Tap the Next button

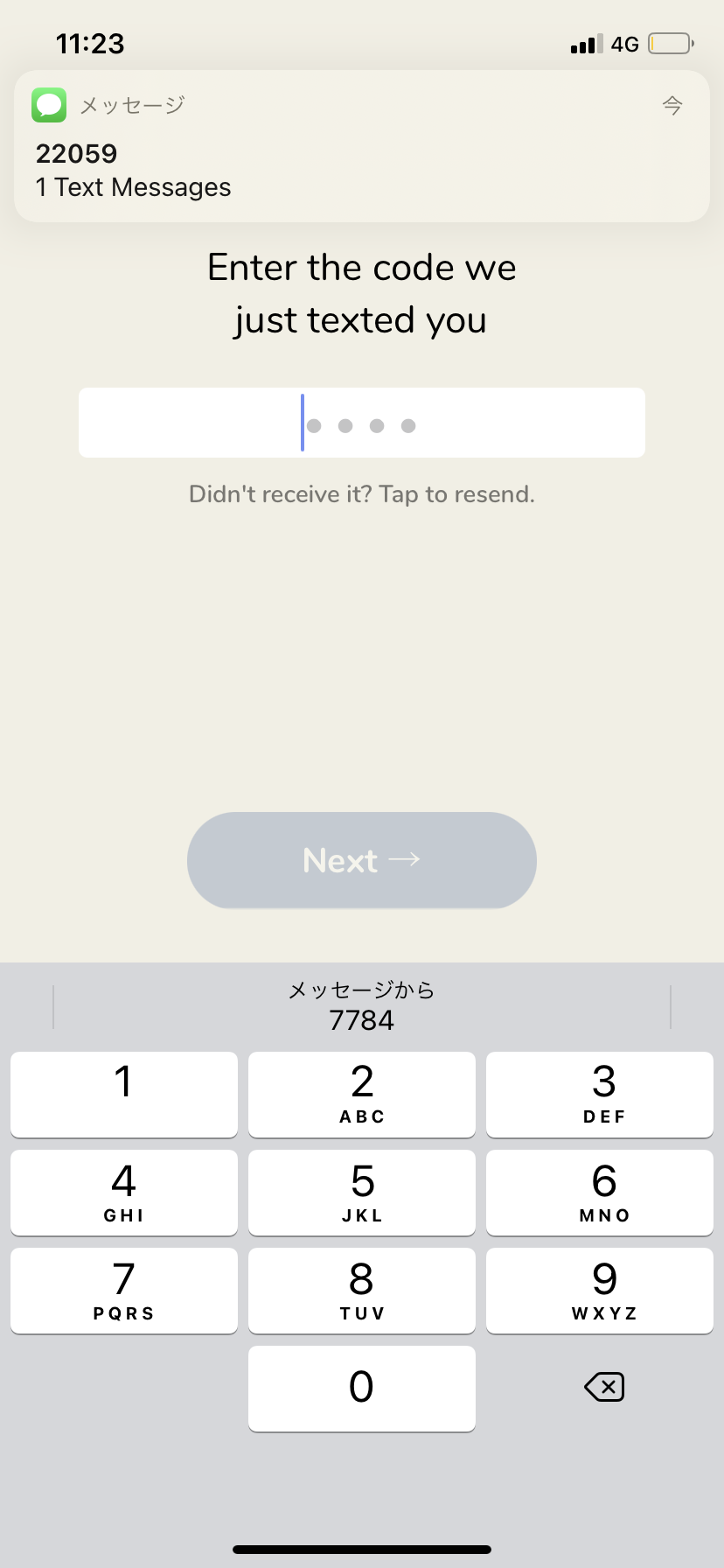[362, 860]
